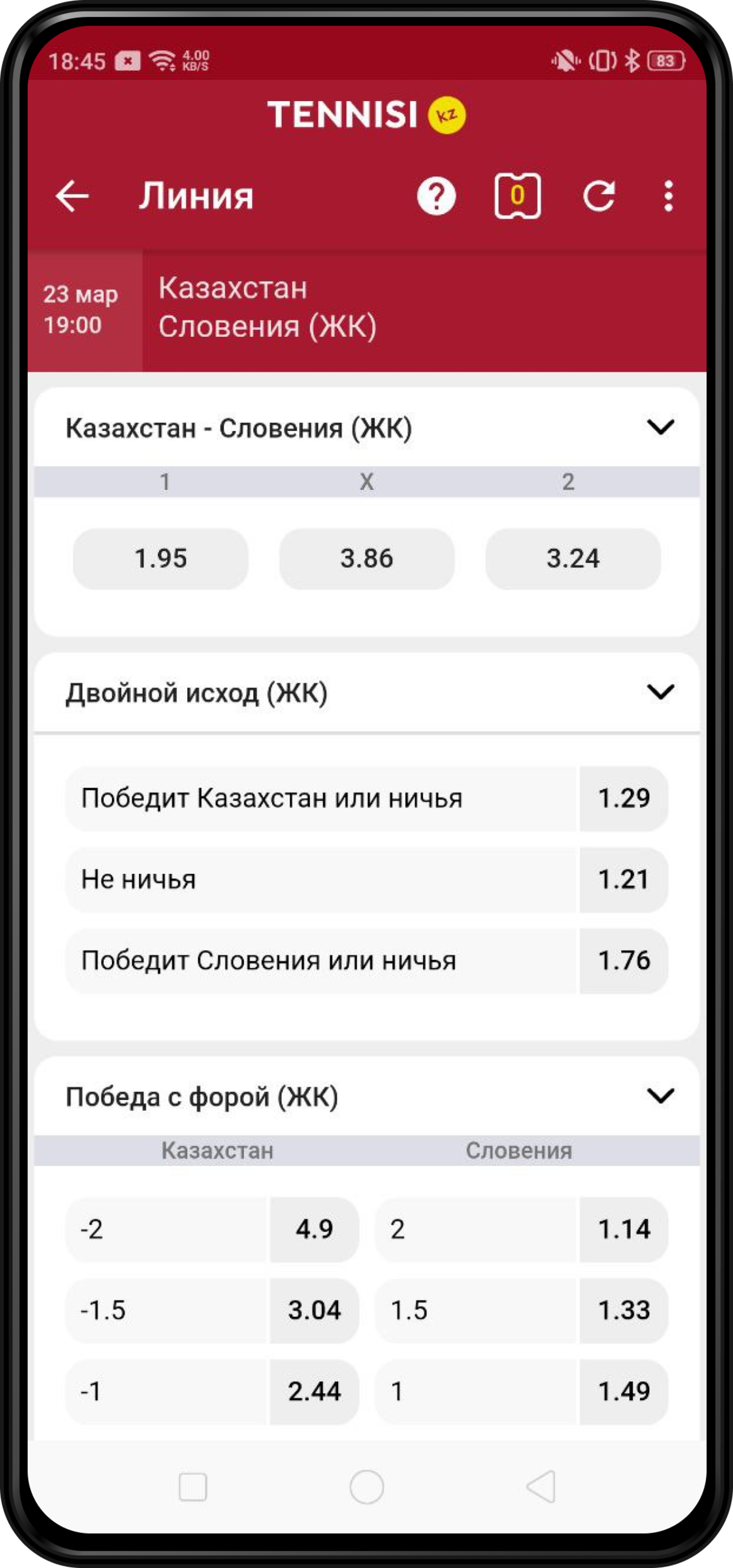The image size is (733, 1568).
Task: Open the three-dot overflow menu
Action: point(668,196)
